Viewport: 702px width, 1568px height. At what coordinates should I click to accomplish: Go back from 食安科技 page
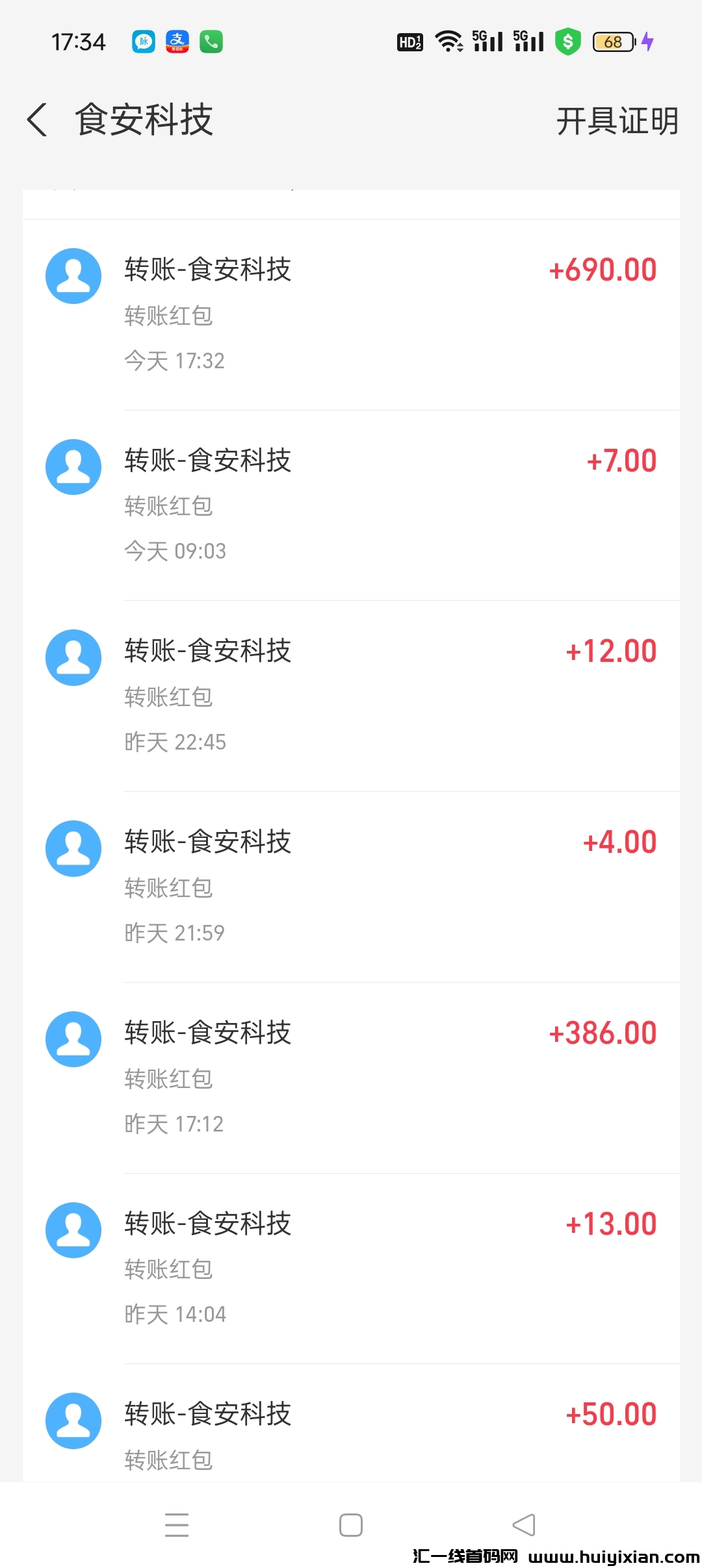[38, 120]
